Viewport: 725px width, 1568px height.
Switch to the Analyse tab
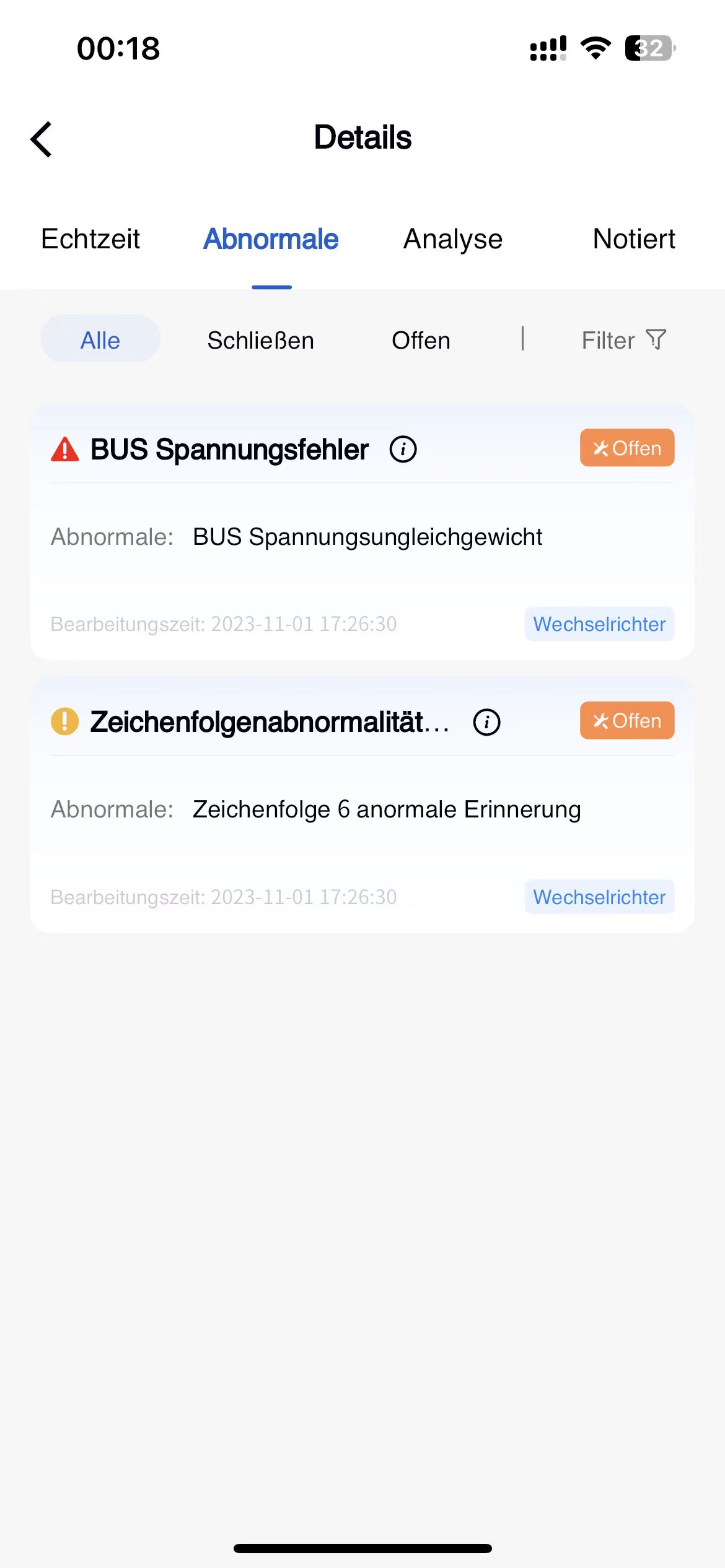[453, 239]
